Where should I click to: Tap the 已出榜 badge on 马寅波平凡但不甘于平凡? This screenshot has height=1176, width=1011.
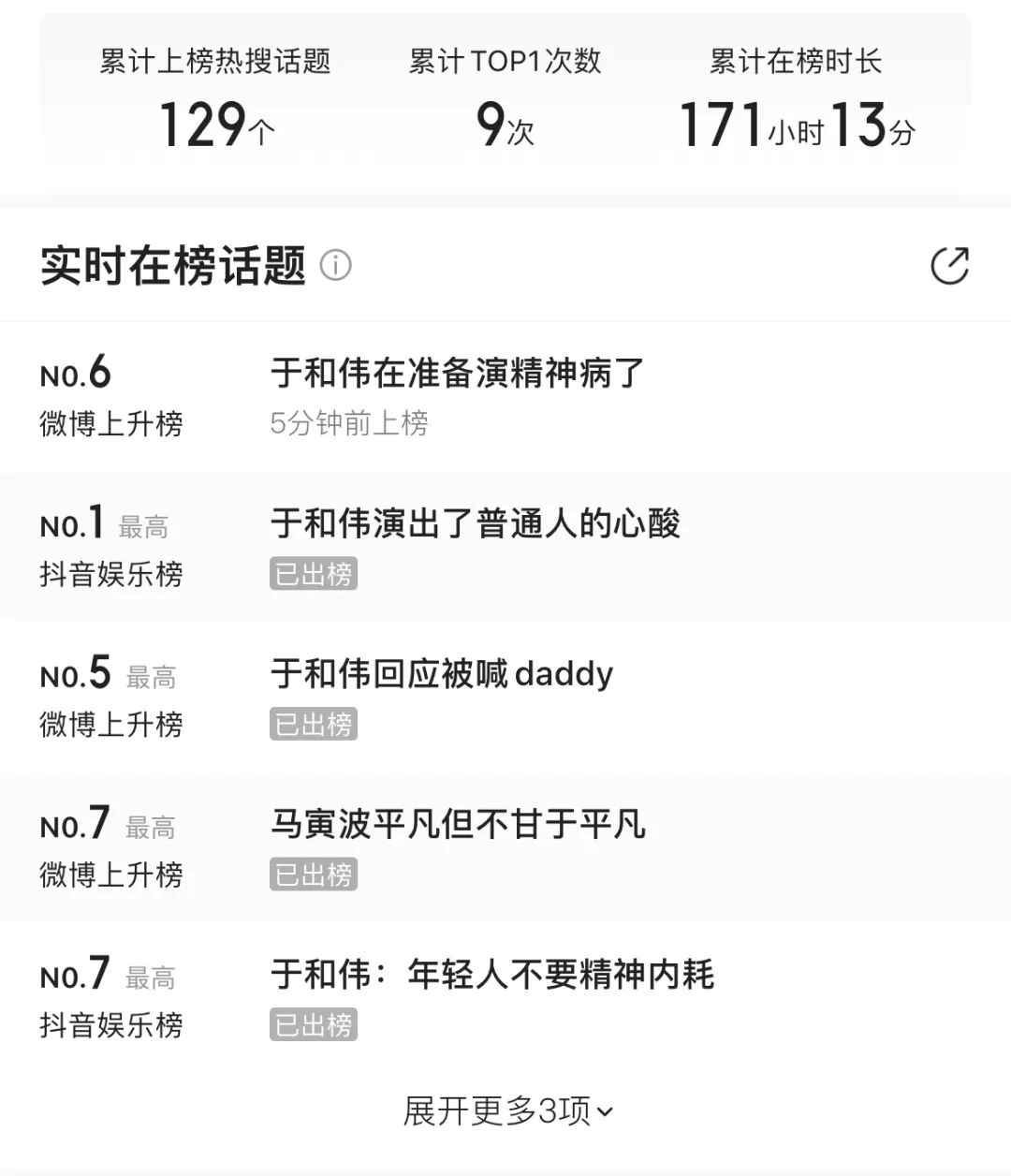tap(313, 875)
